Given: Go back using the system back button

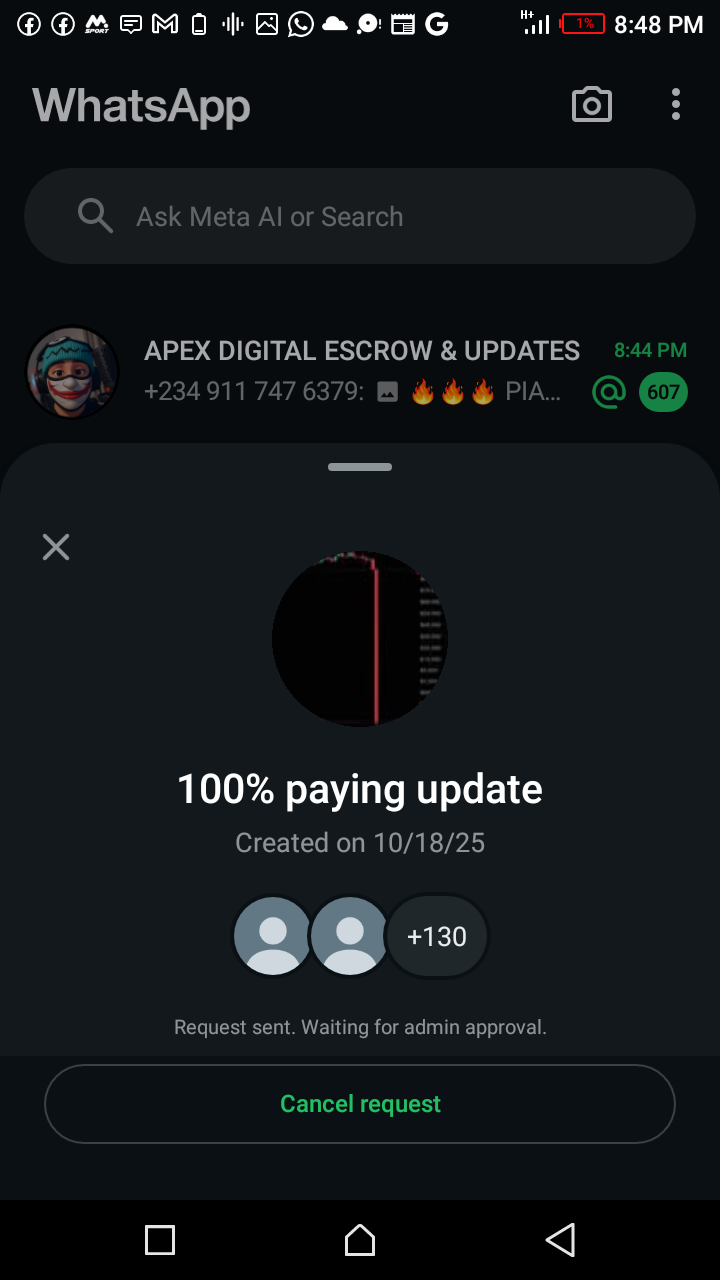Looking at the screenshot, I should pyautogui.click(x=560, y=1240).
